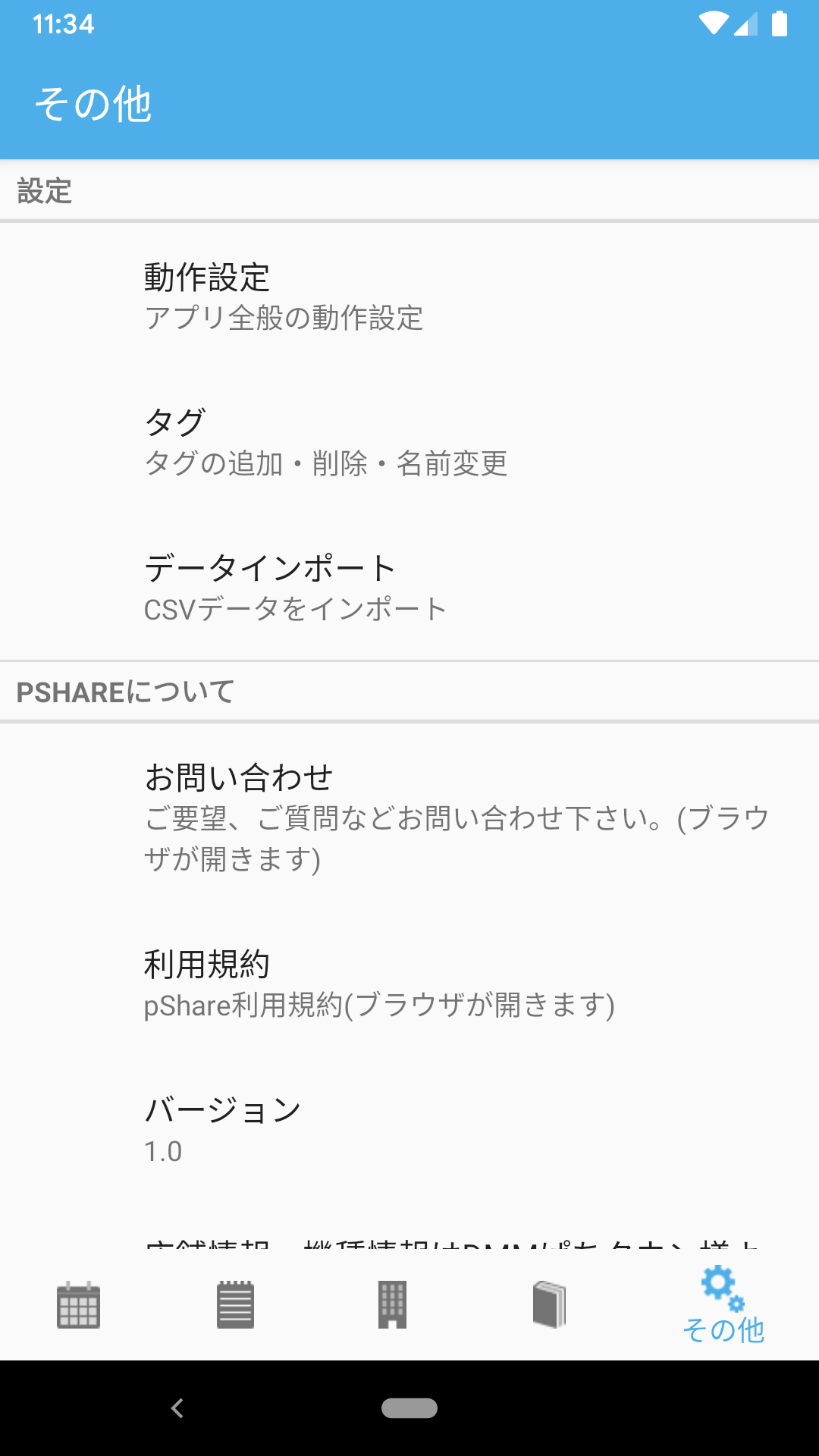Open 動作設定 app behavior settings
This screenshot has width=819, height=1456.
tap(409, 297)
